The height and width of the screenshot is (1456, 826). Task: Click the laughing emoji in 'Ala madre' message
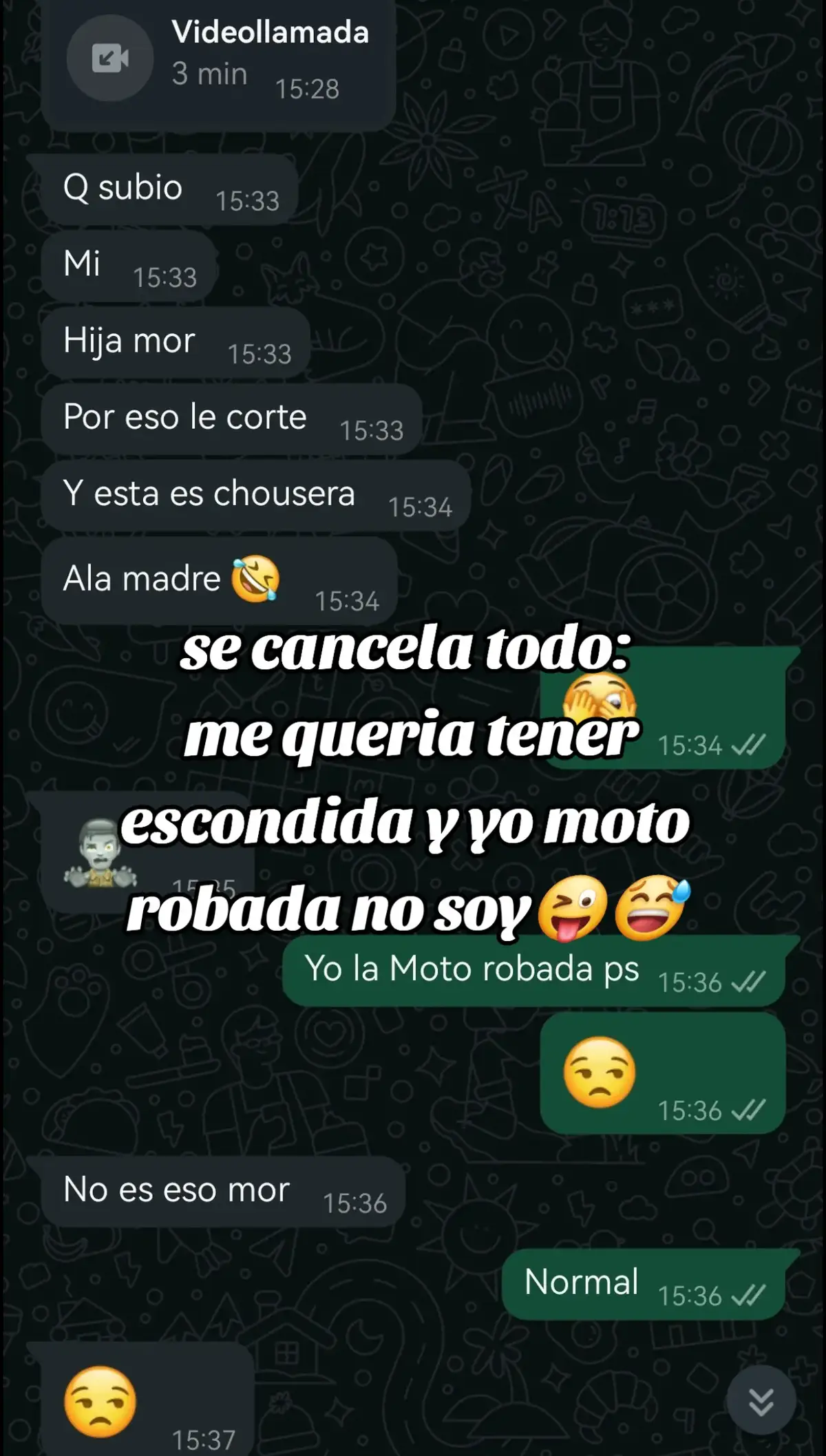click(x=255, y=580)
